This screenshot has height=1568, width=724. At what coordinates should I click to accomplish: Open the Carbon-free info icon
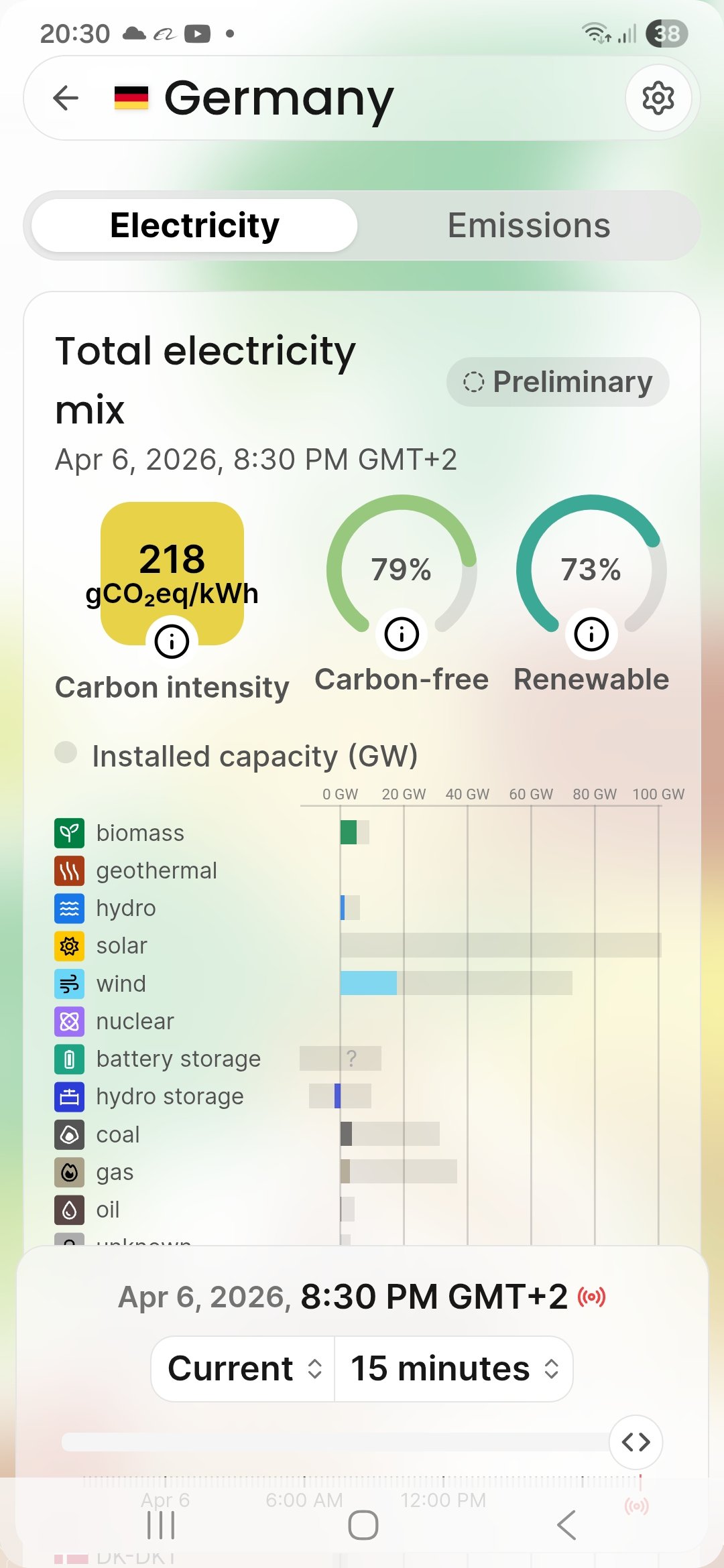402,634
